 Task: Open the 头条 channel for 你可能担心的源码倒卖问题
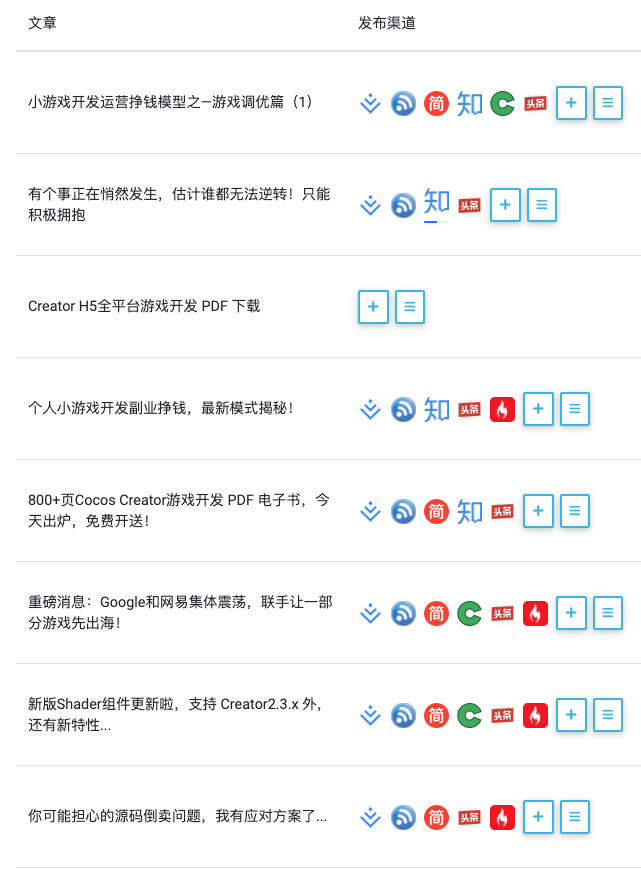pyautogui.click(x=469, y=817)
